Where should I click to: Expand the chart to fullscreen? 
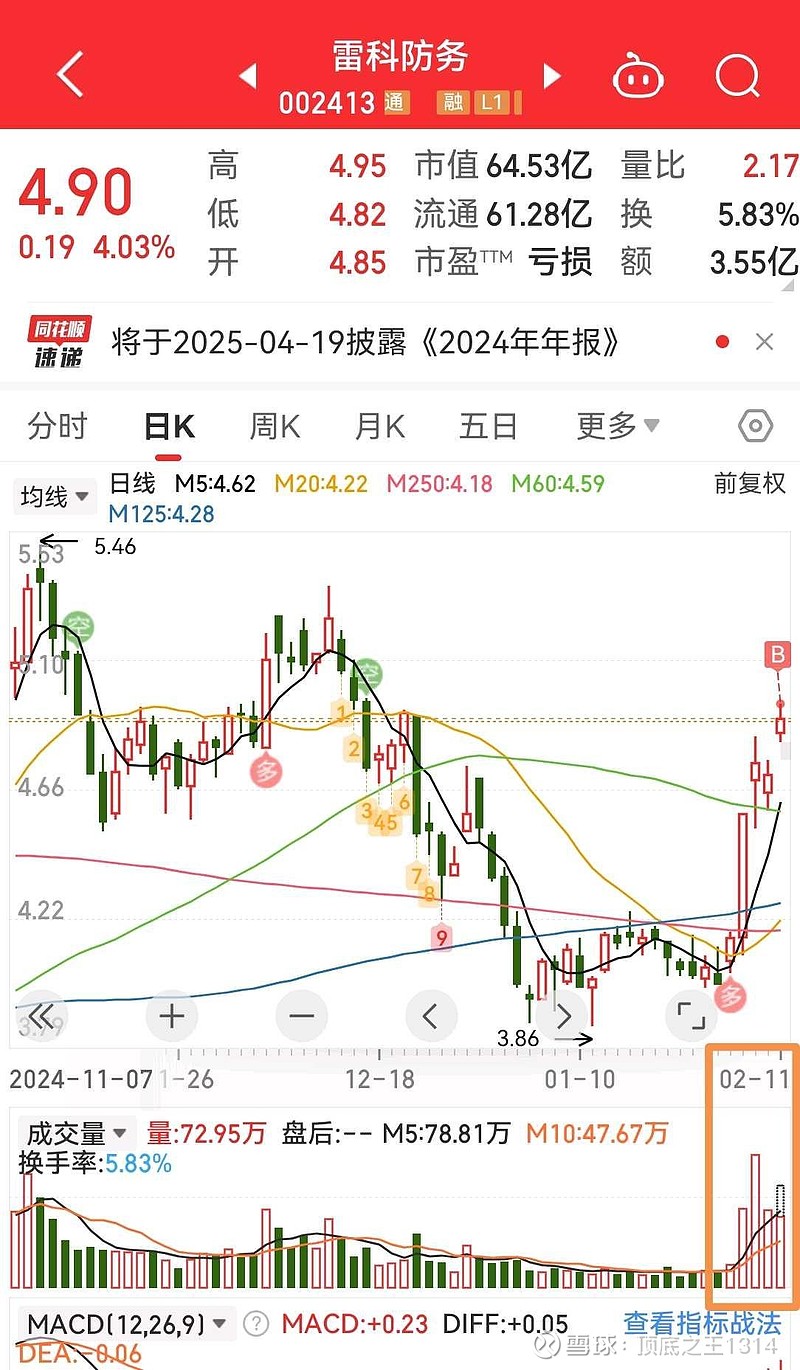click(x=691, y=1017)
